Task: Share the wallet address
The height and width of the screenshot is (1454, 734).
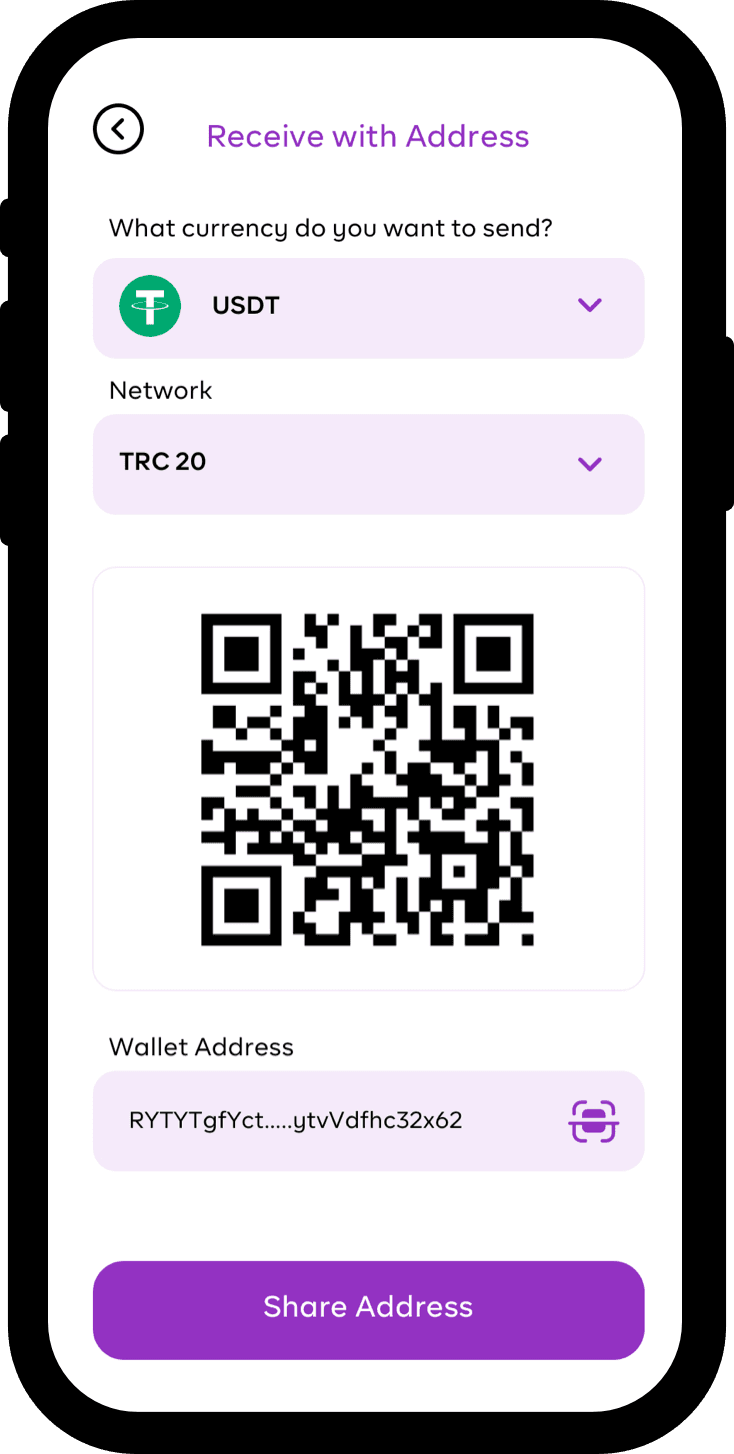Action: [368, 1309]
